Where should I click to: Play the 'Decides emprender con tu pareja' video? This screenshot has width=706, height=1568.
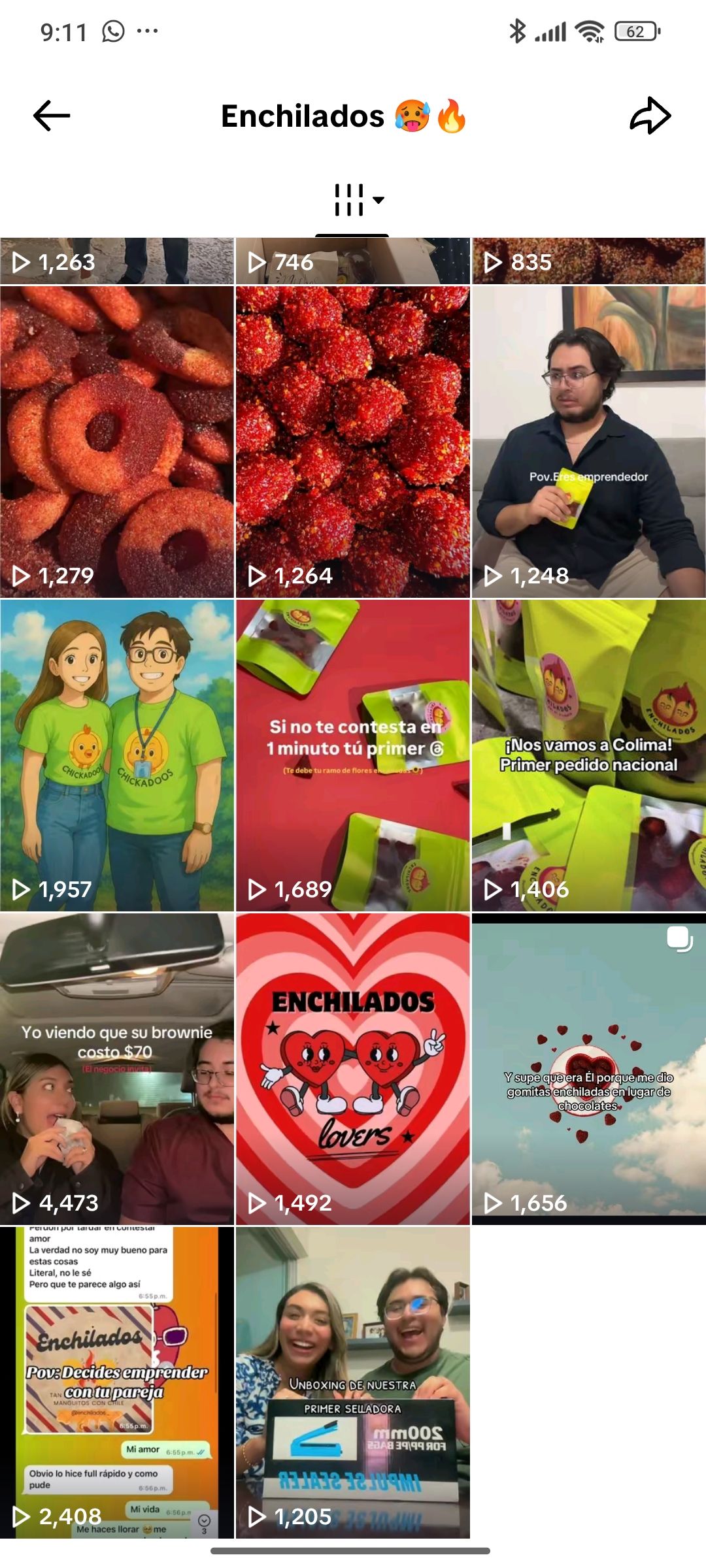point(117,1382)
